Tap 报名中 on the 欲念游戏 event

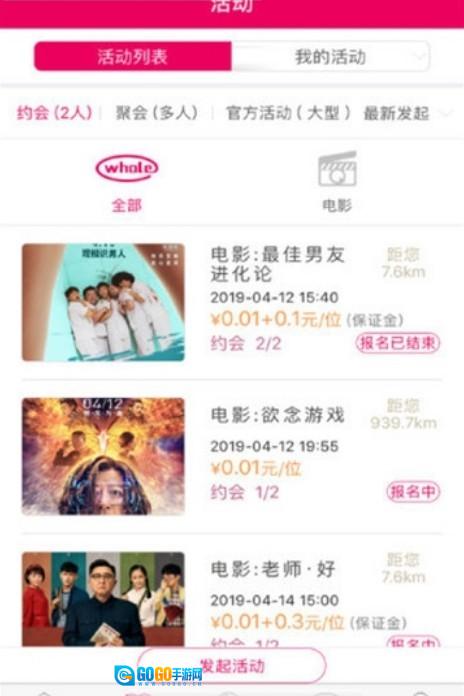[x=413, y=492]
